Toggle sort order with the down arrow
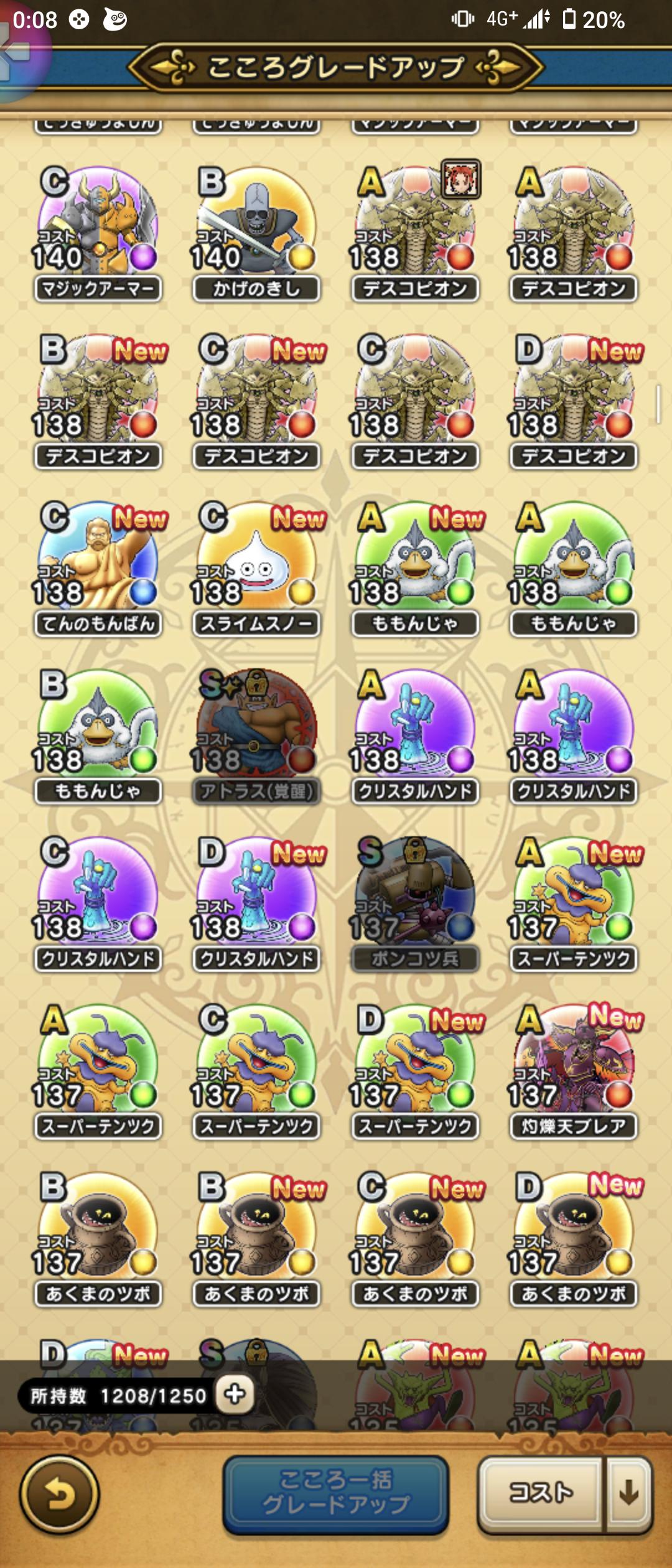Screen dimensions: 672x1568 629,1493
